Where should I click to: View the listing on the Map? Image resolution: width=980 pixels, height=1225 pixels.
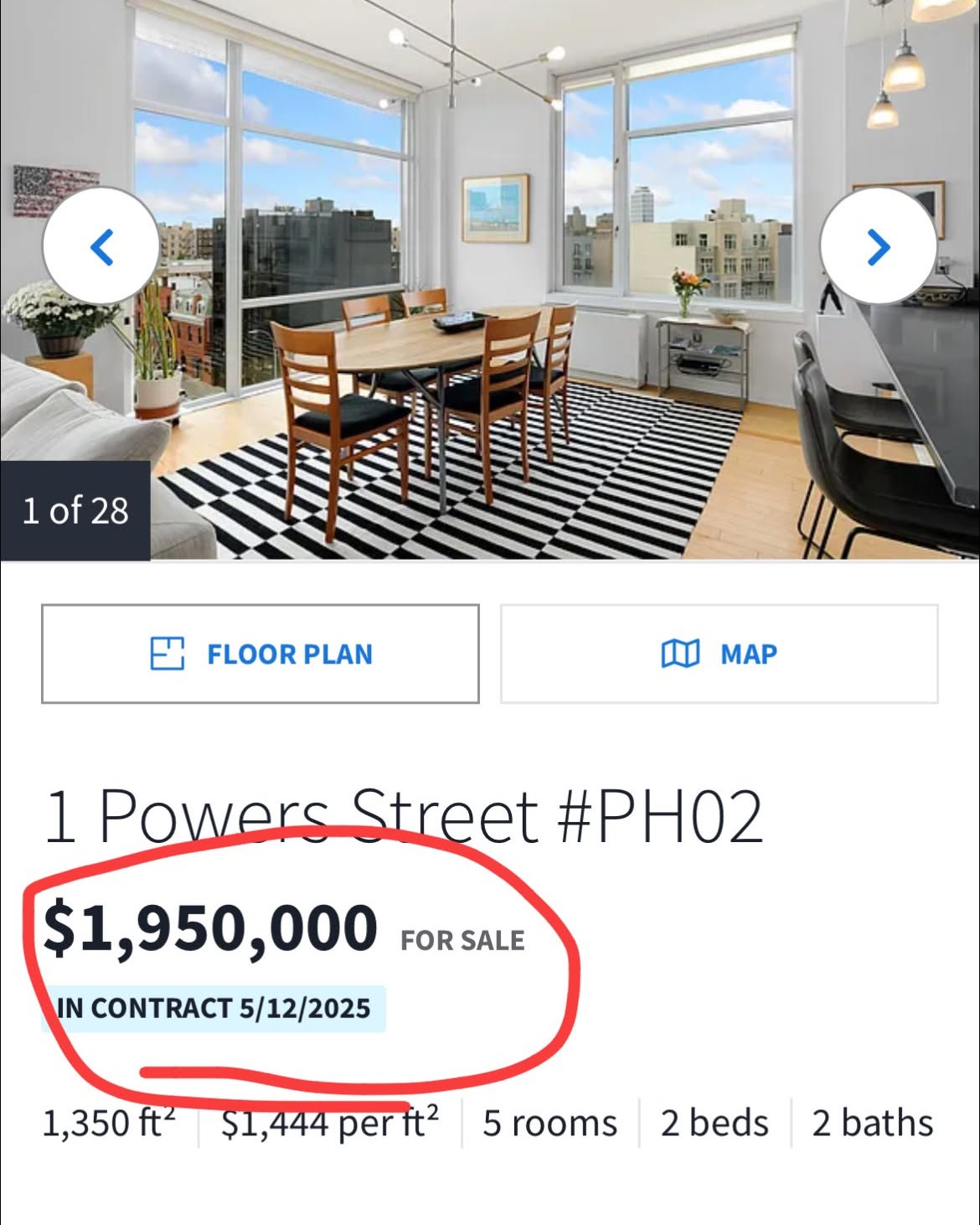tap(719, 654)
